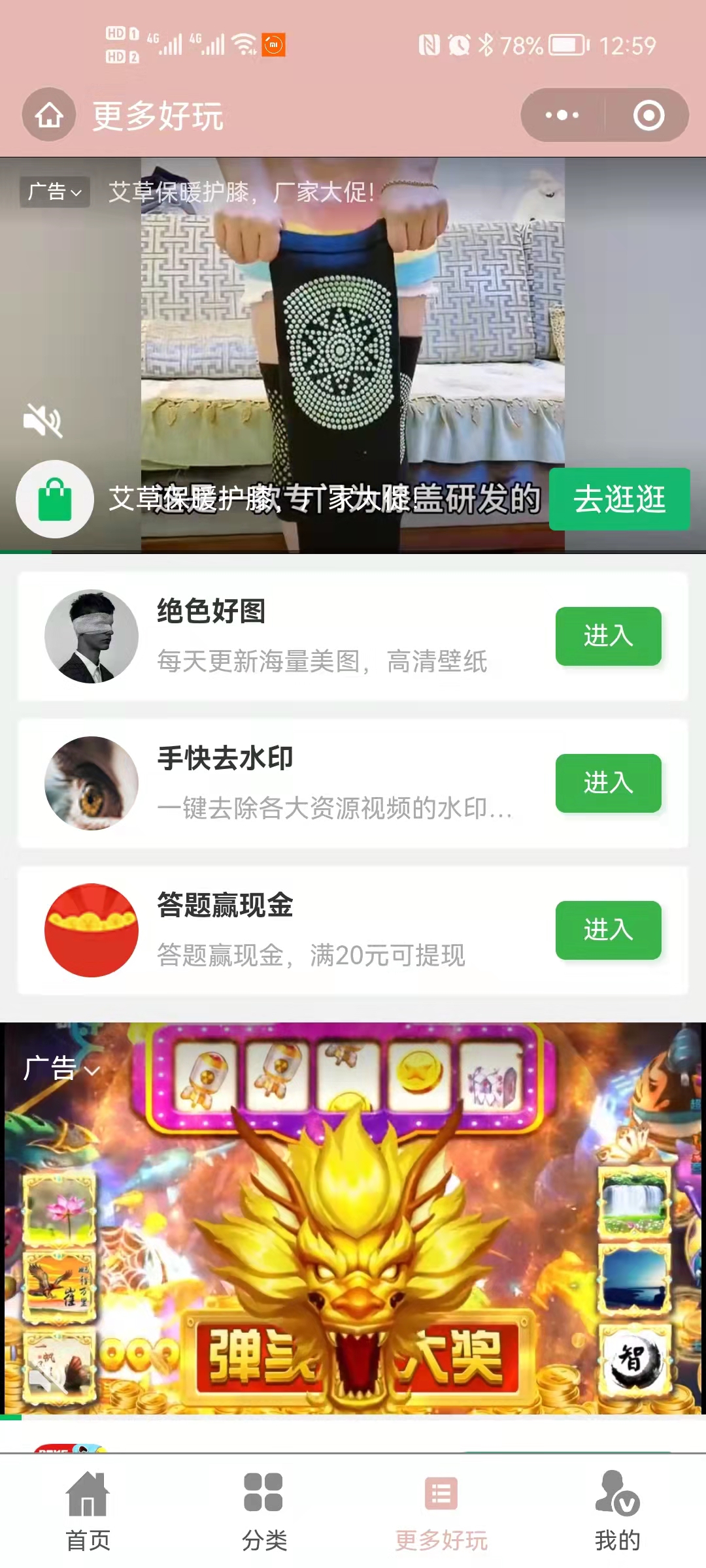Close the mini program with circle icon
Image resolution: width=706 pixels, height=1568 pixels.
tap(648, 116)
